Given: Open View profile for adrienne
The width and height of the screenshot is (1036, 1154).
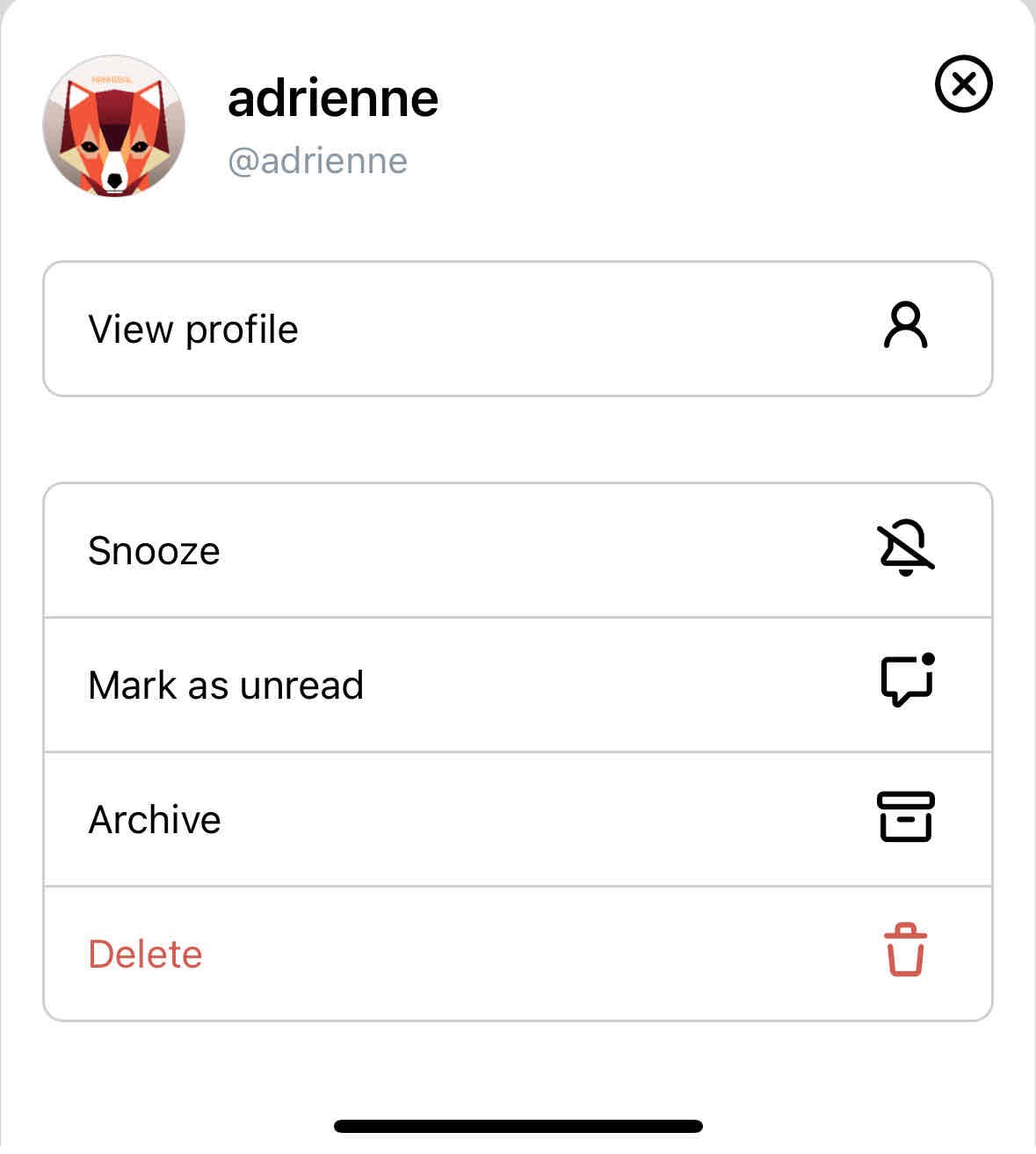Looking at the screenshot, I should pos(518,329).
